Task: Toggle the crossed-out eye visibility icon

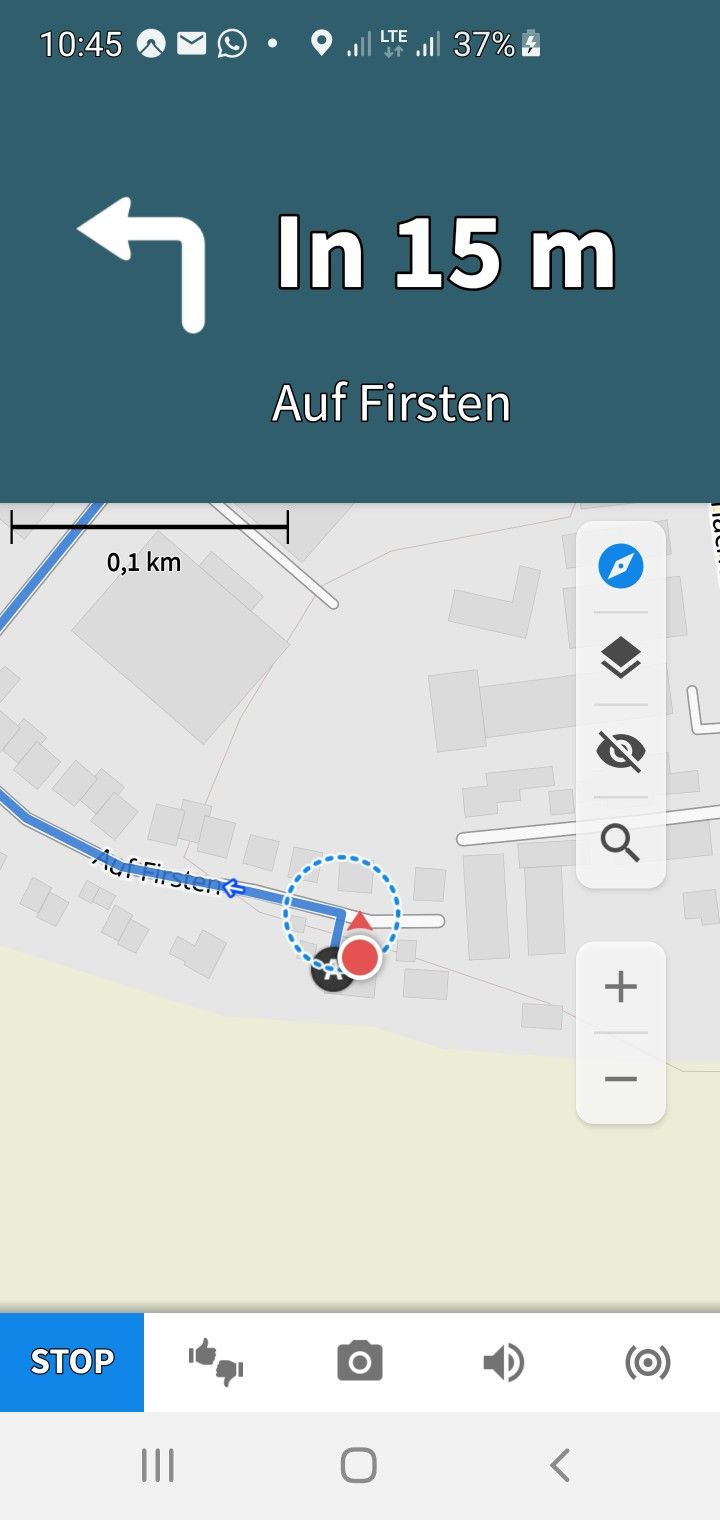Action: [x=621, y=751]
